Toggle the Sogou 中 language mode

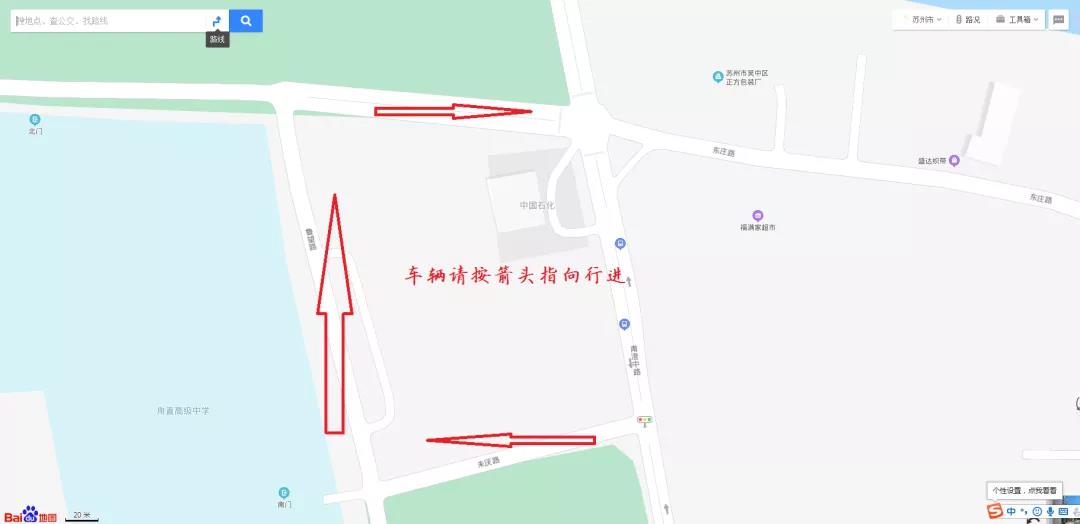point(1011,512)
